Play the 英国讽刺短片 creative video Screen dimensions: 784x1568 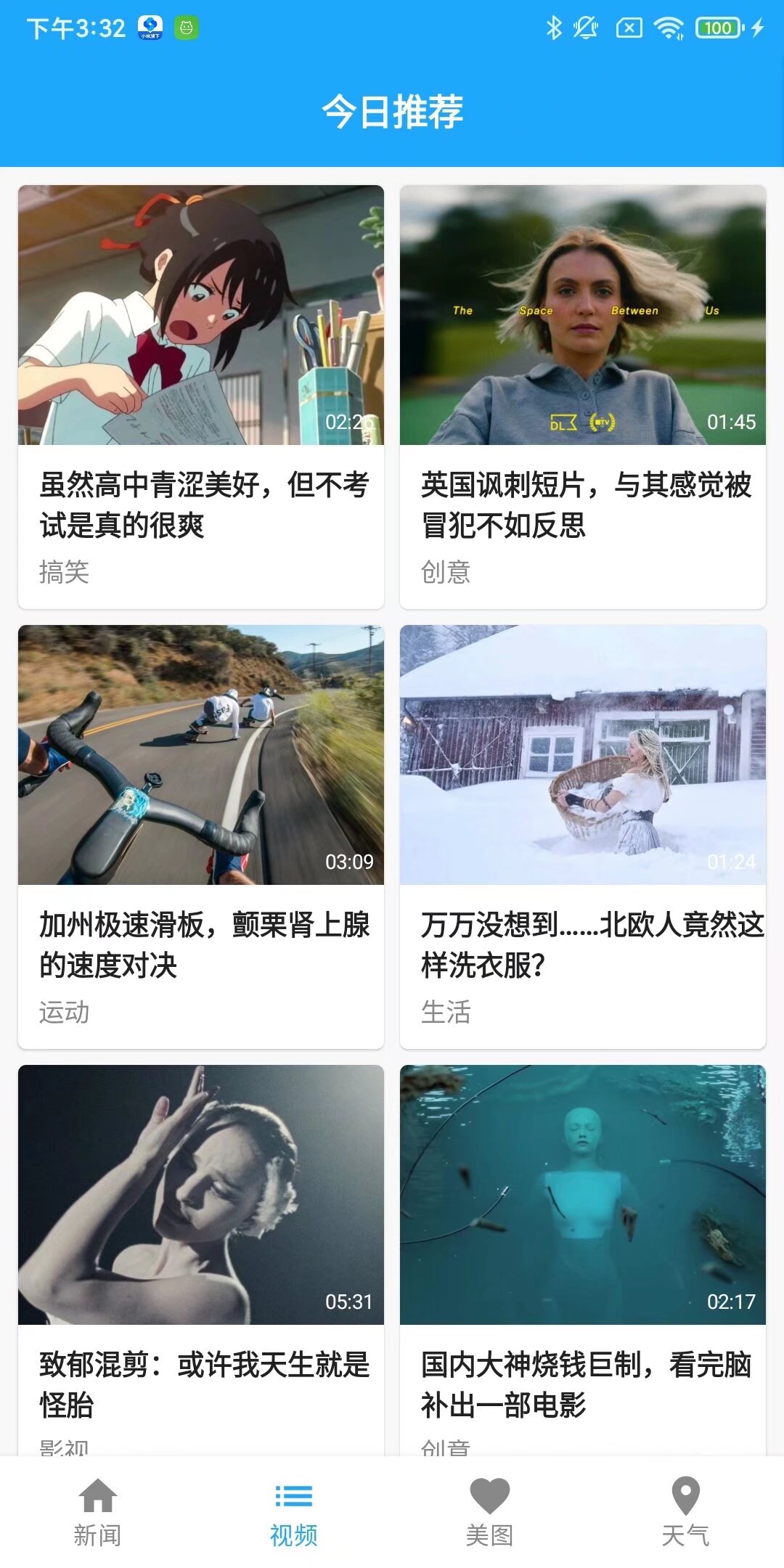(583, 396)
